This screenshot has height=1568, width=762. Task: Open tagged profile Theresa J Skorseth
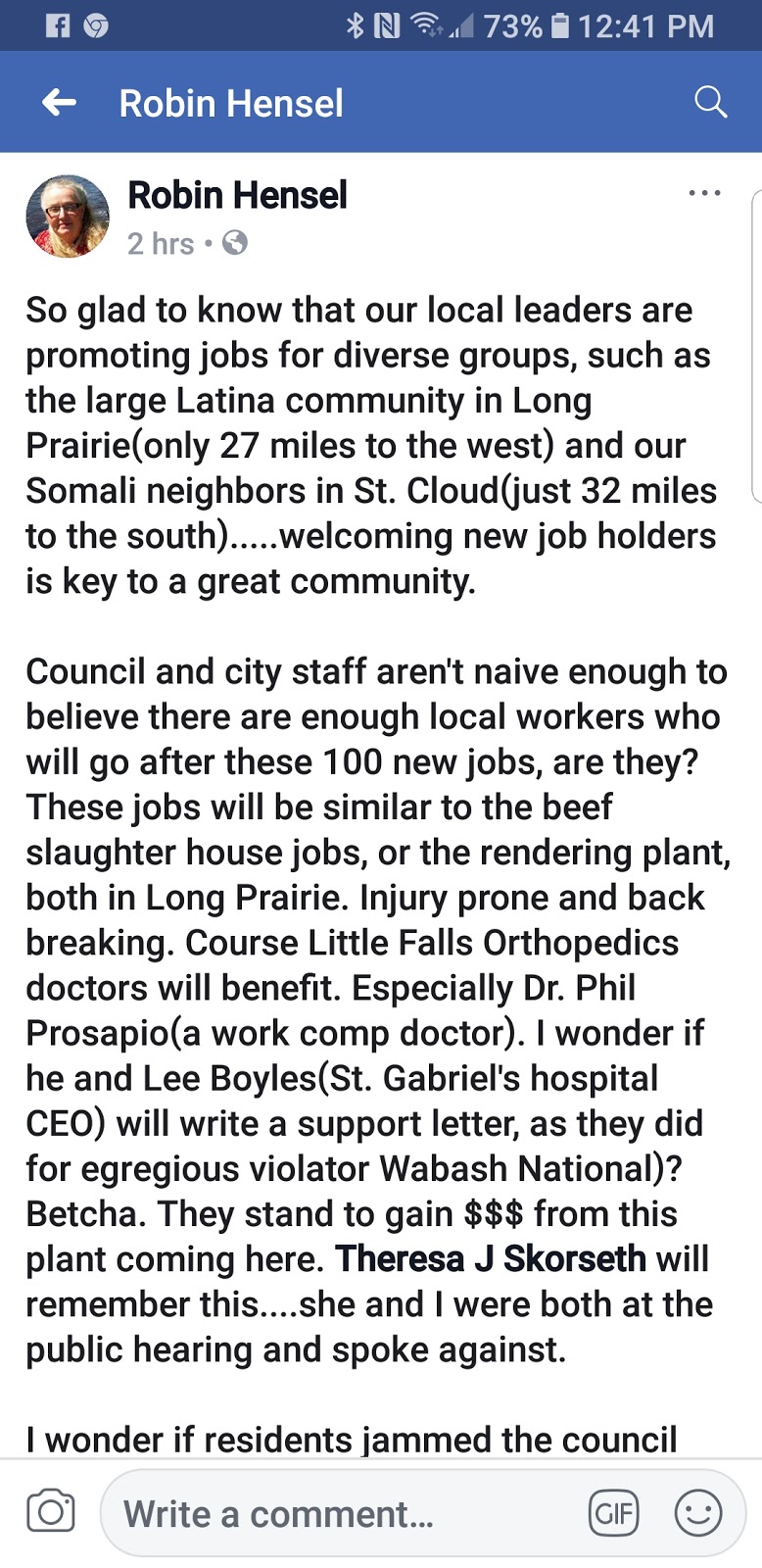click(x=491, y=1259)
